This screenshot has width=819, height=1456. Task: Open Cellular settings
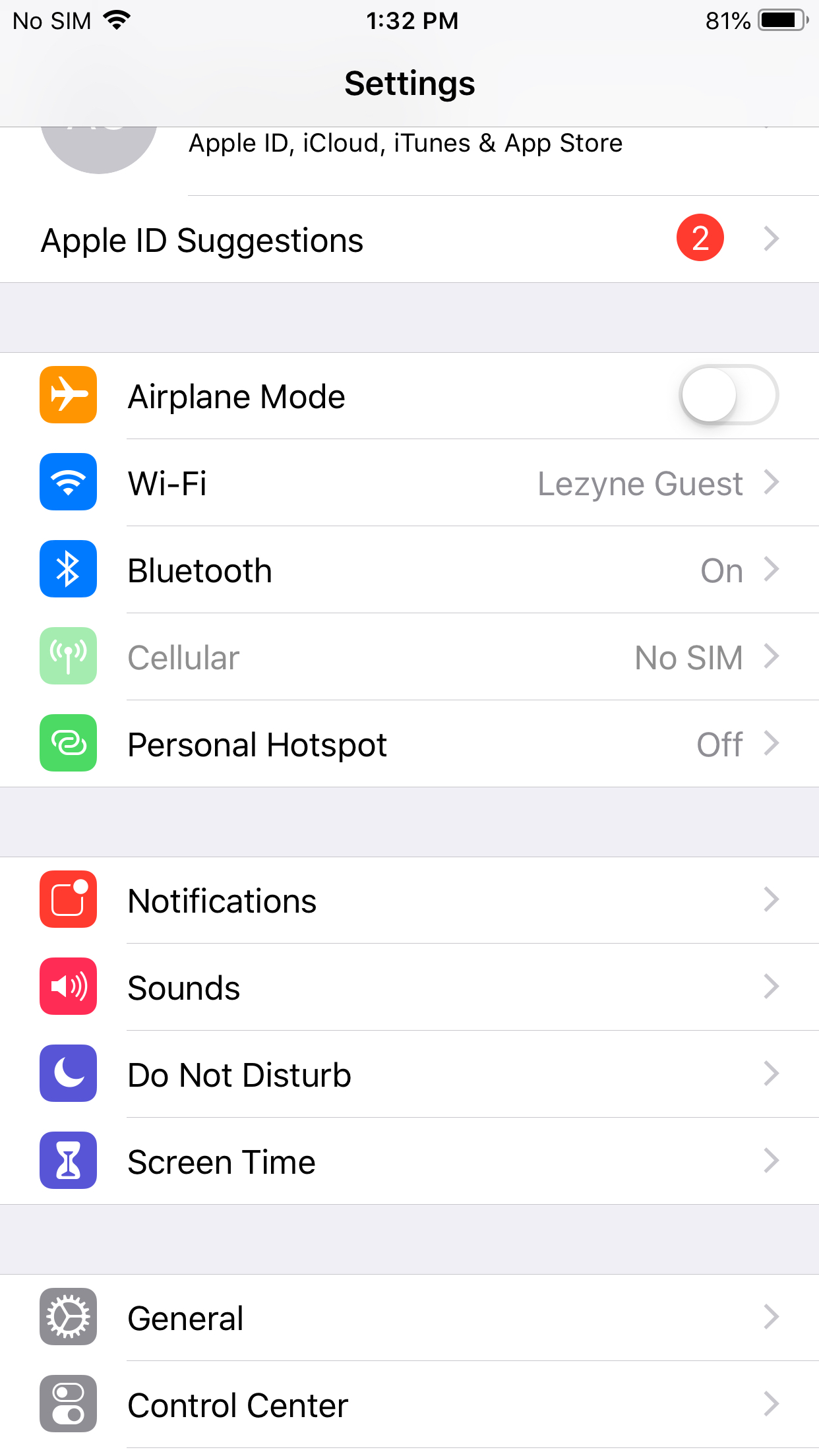click(x=409, y=657)
